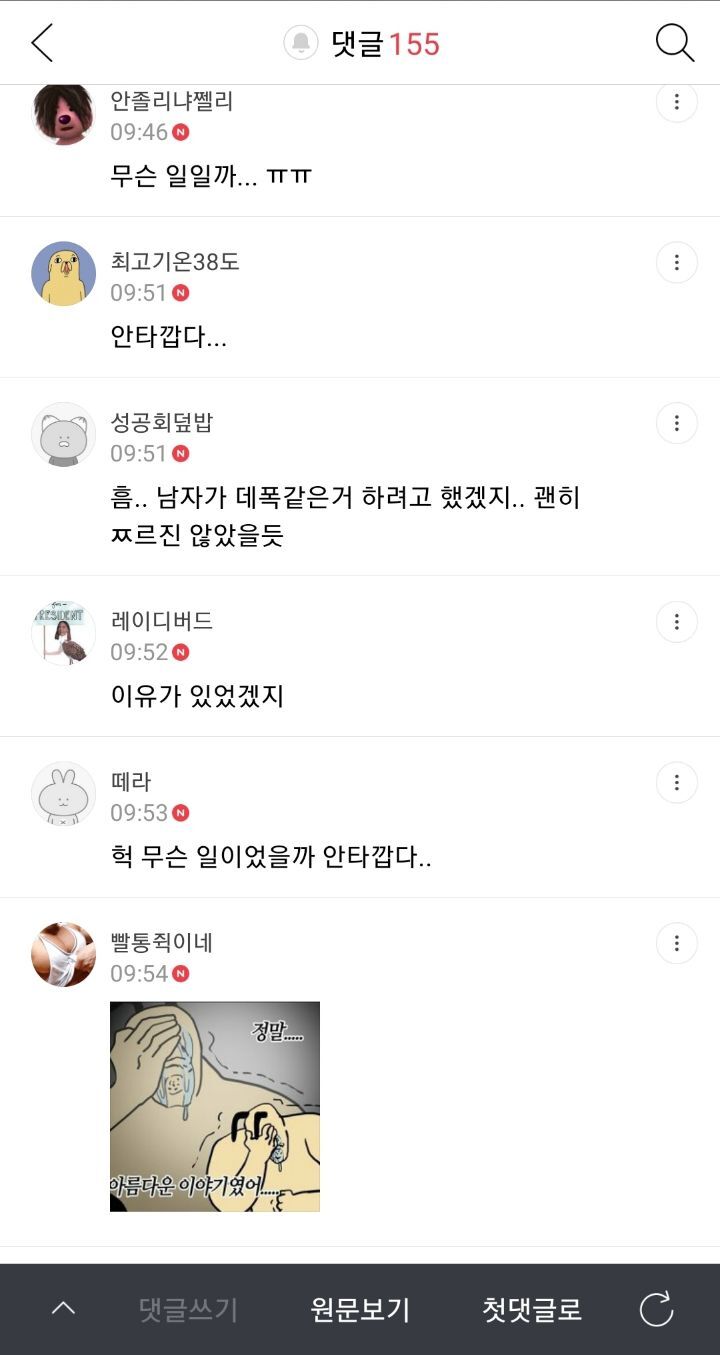Open options menu for 안졸리냐쩰리's comment
This screenshot has width=720, height=1355.
click(677, 102)
